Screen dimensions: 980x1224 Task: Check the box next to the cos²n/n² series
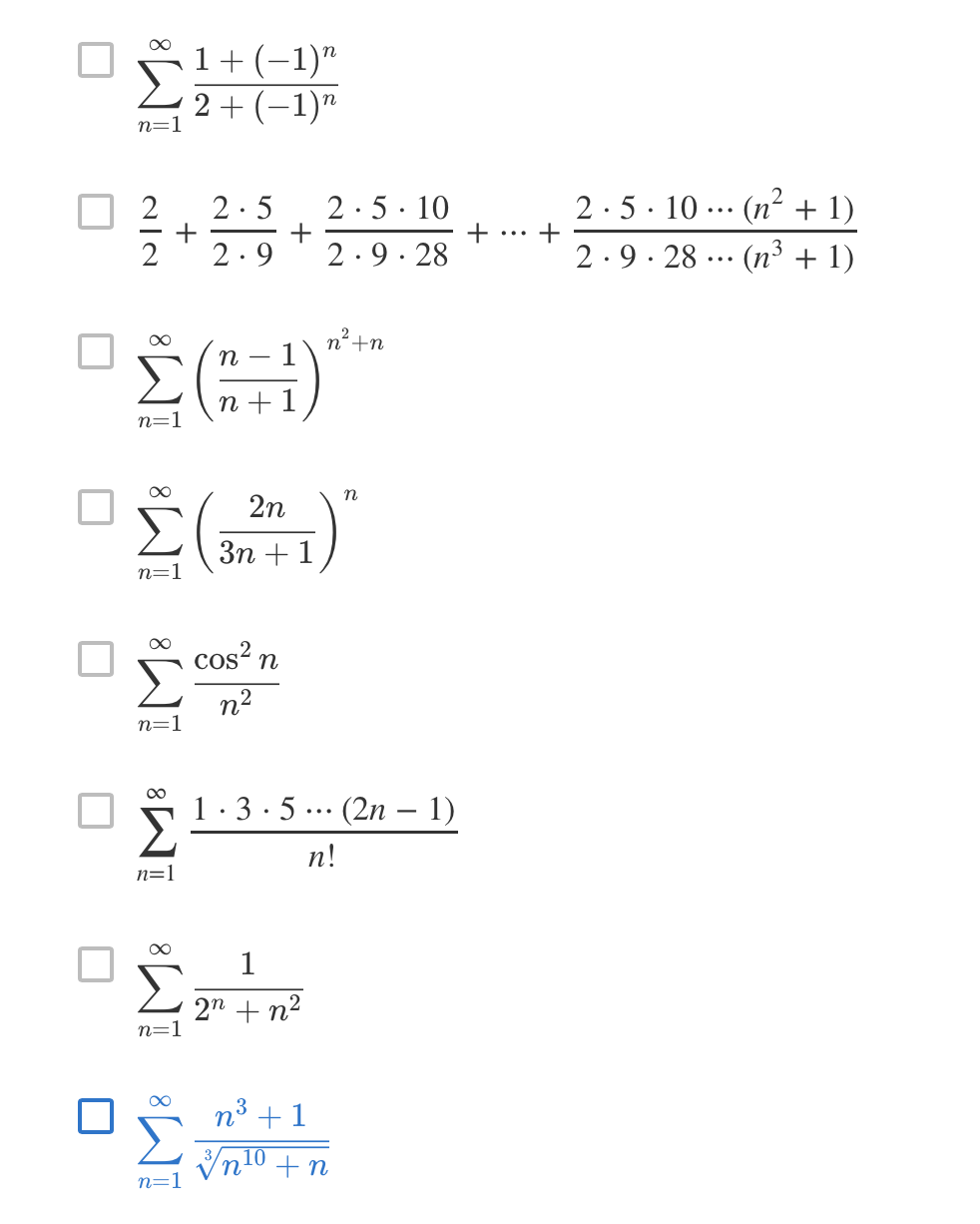pyautogui.click(x=95, y=657)
